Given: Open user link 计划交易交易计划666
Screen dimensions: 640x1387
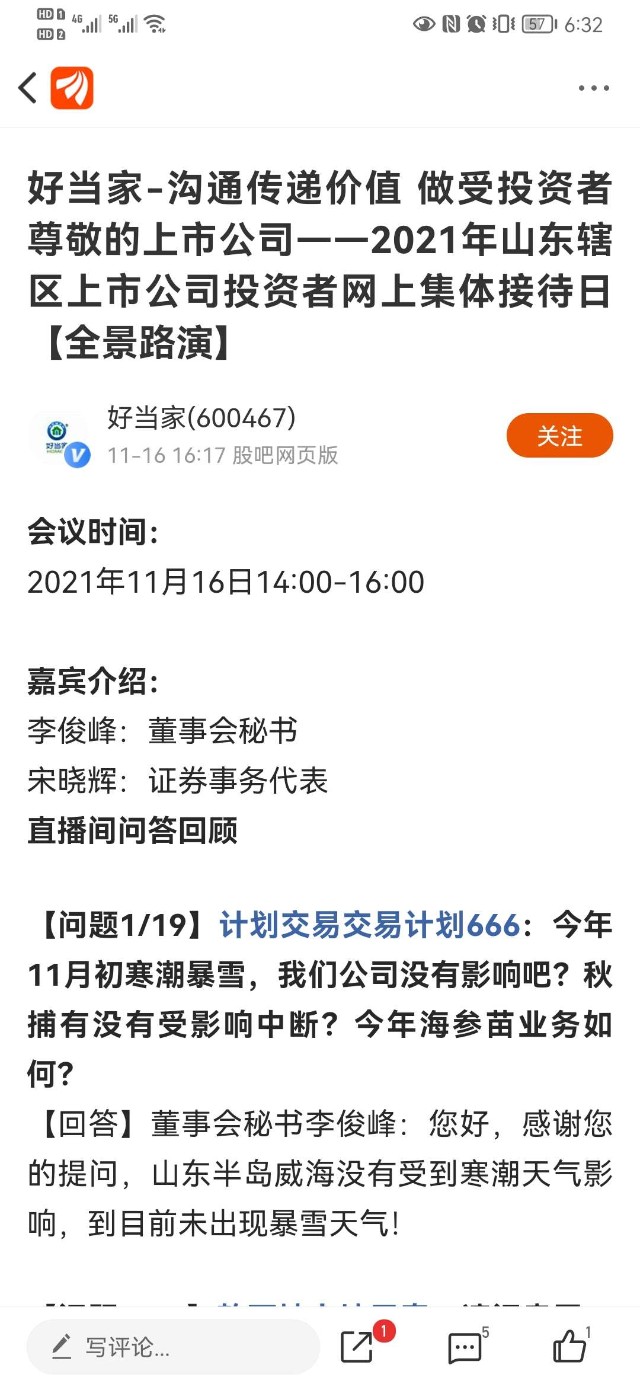Looking at the screenshot, I should click(x=369, y=925).
